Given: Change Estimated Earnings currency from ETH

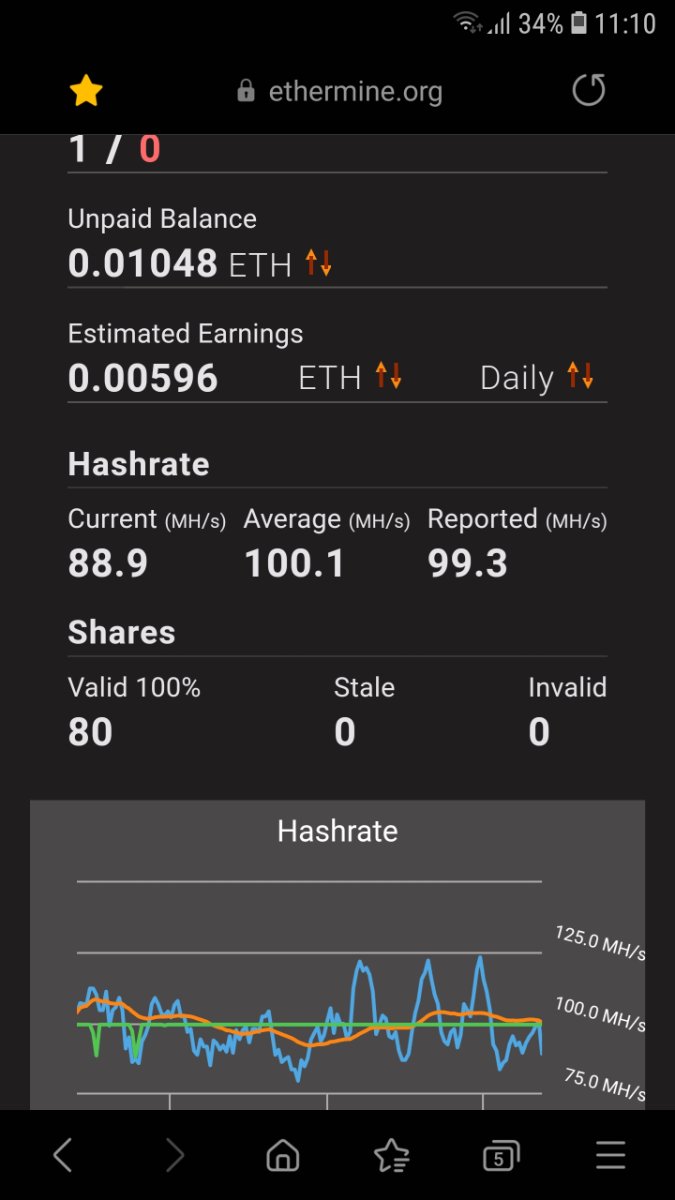Looking at the screenshot, I should pyautogui.click(x=388, y=377).
